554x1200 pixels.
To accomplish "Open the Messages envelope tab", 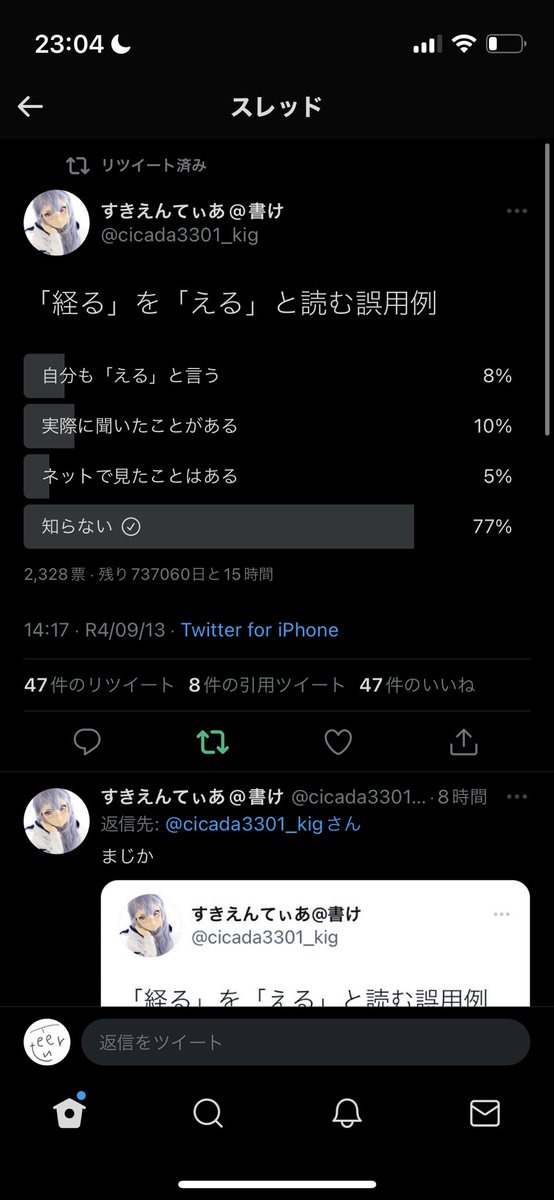I will click(x=485, y=1113).
